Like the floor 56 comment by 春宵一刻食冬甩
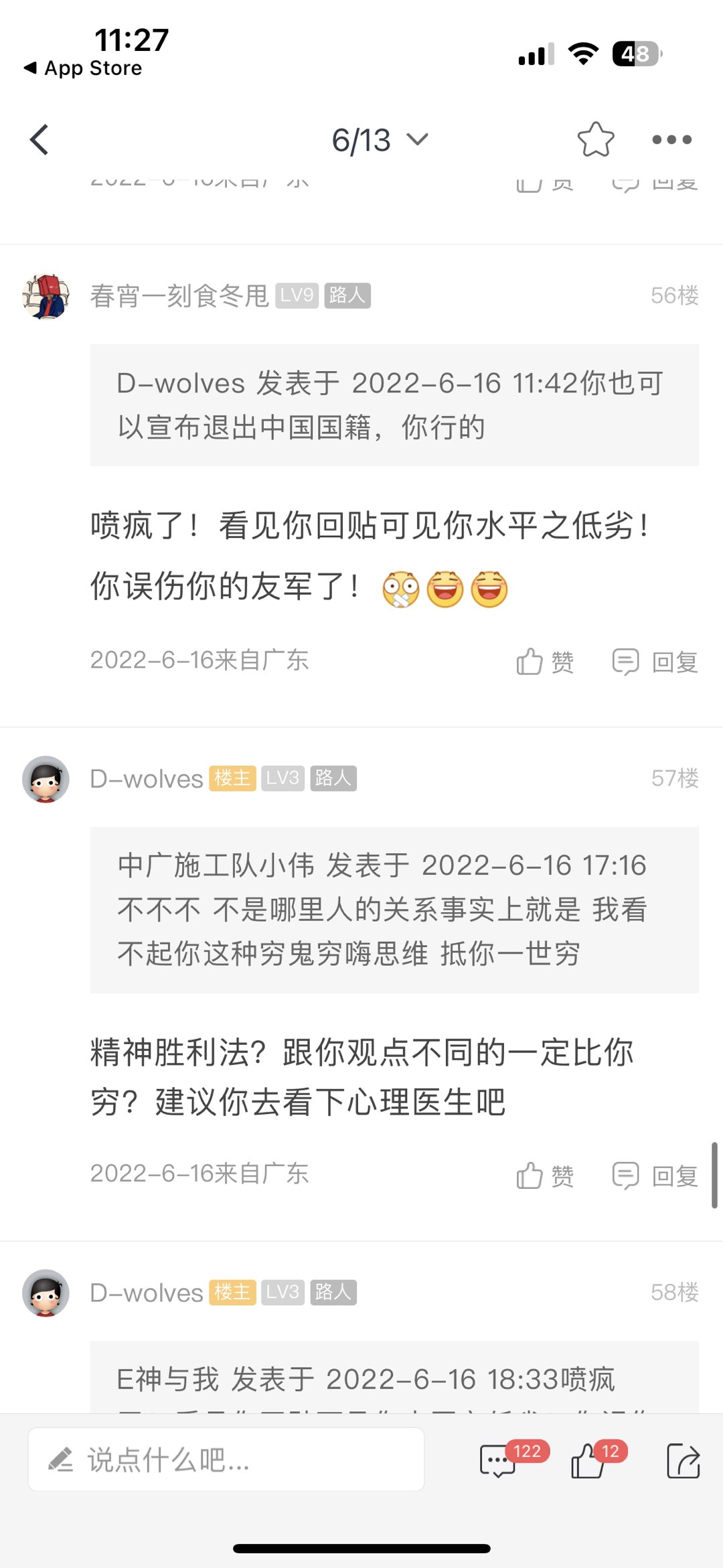Viewport: 723px width, 1568px height. point(545,662)
